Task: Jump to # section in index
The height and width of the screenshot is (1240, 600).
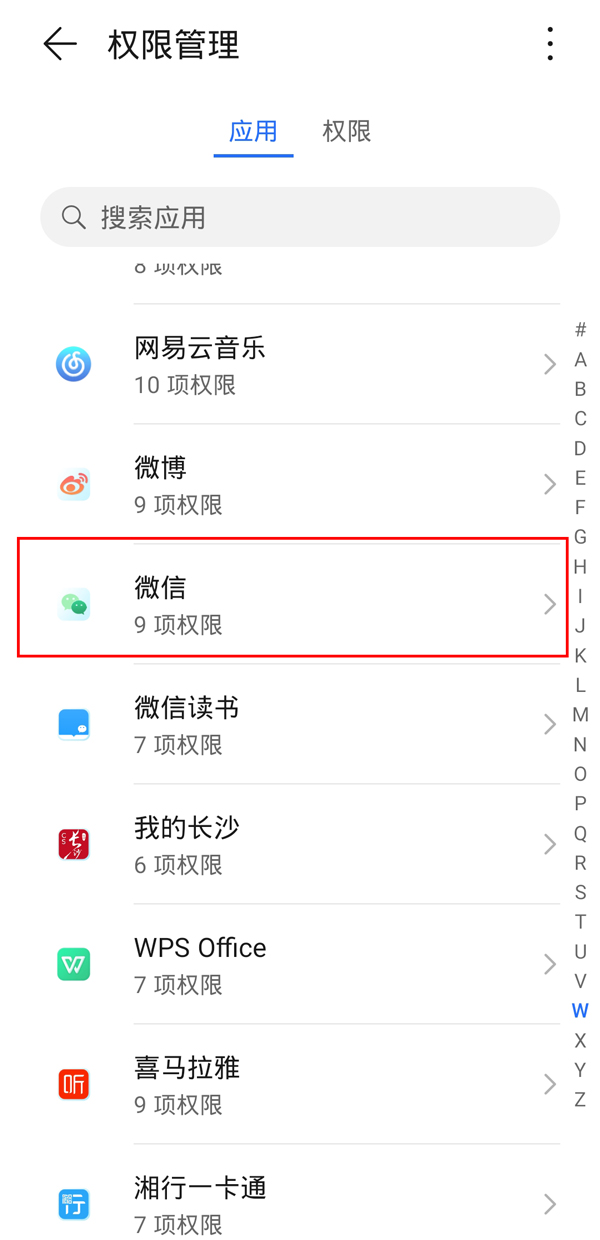Action: [x=580, y=330]
